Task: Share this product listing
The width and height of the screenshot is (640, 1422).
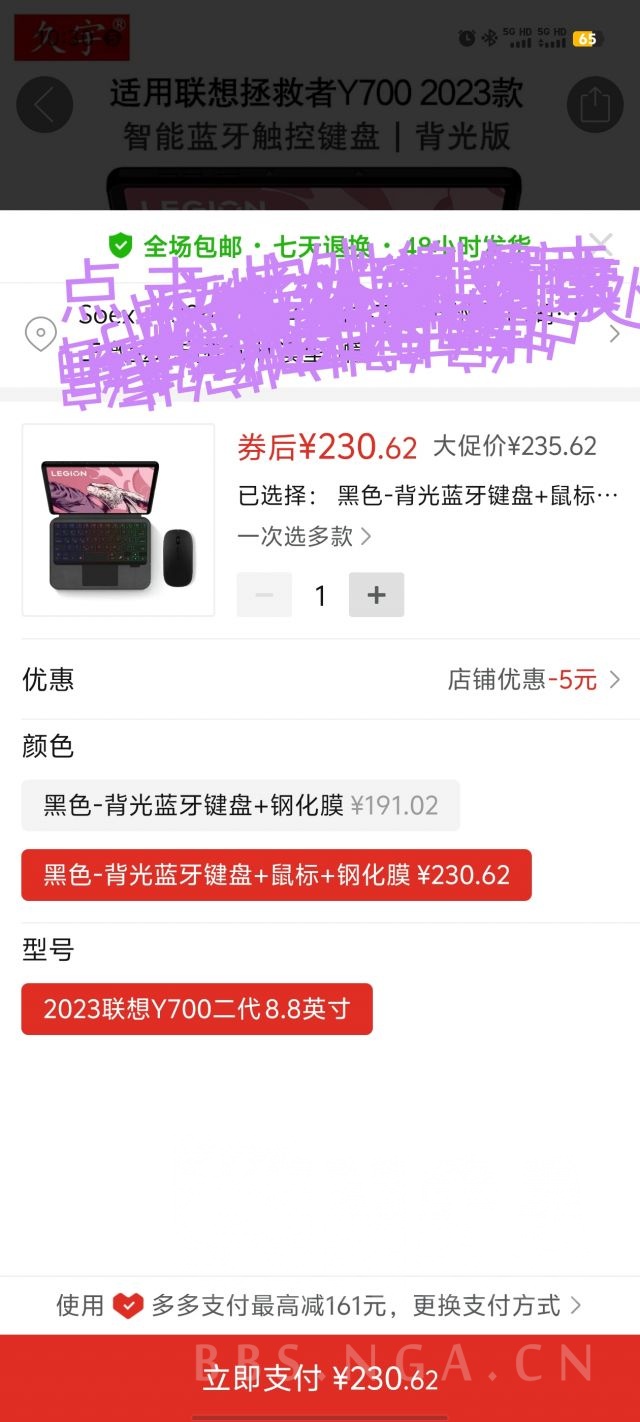Action: [595, 105]
